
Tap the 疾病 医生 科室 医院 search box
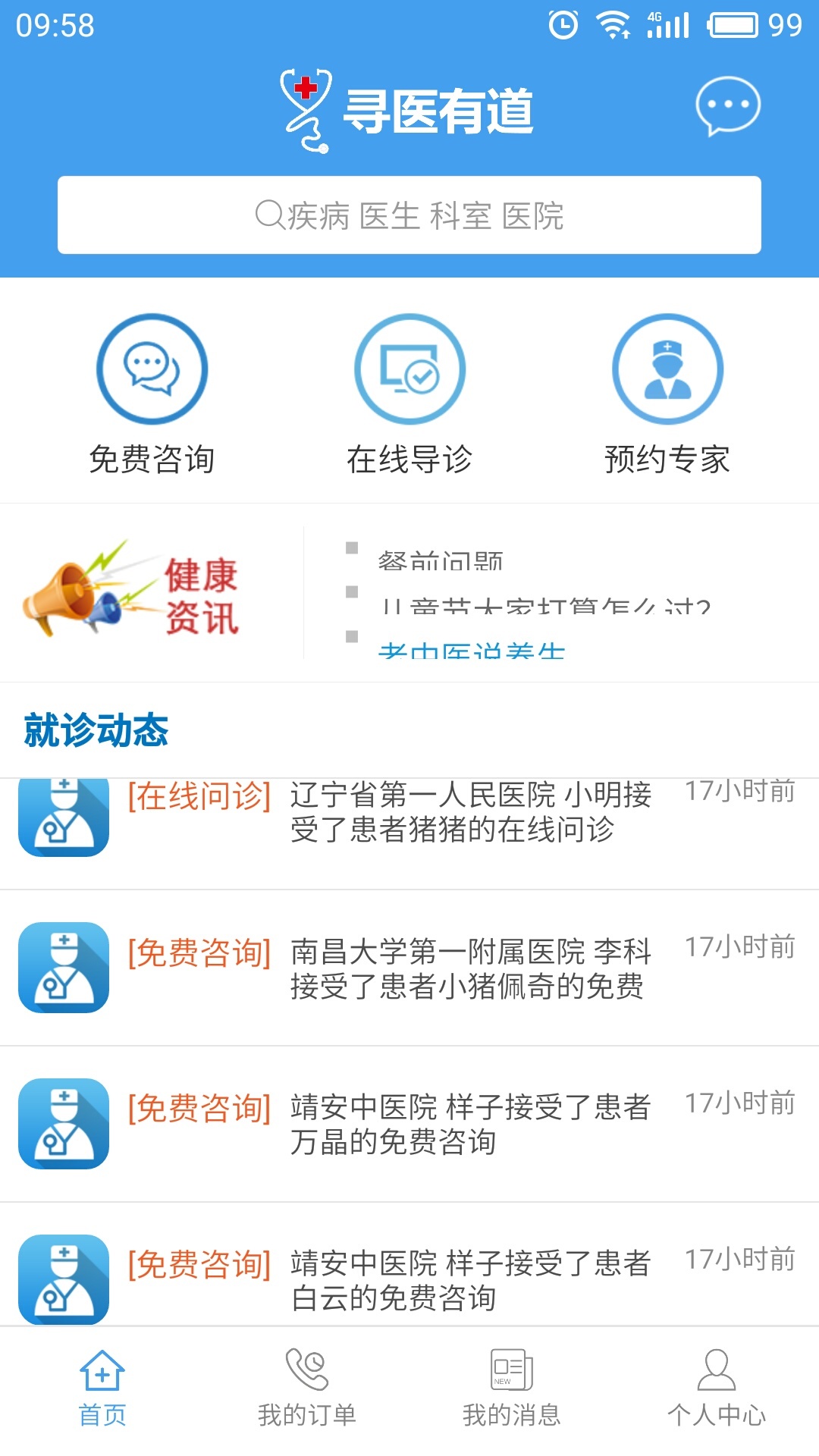[x=409, y=215]
